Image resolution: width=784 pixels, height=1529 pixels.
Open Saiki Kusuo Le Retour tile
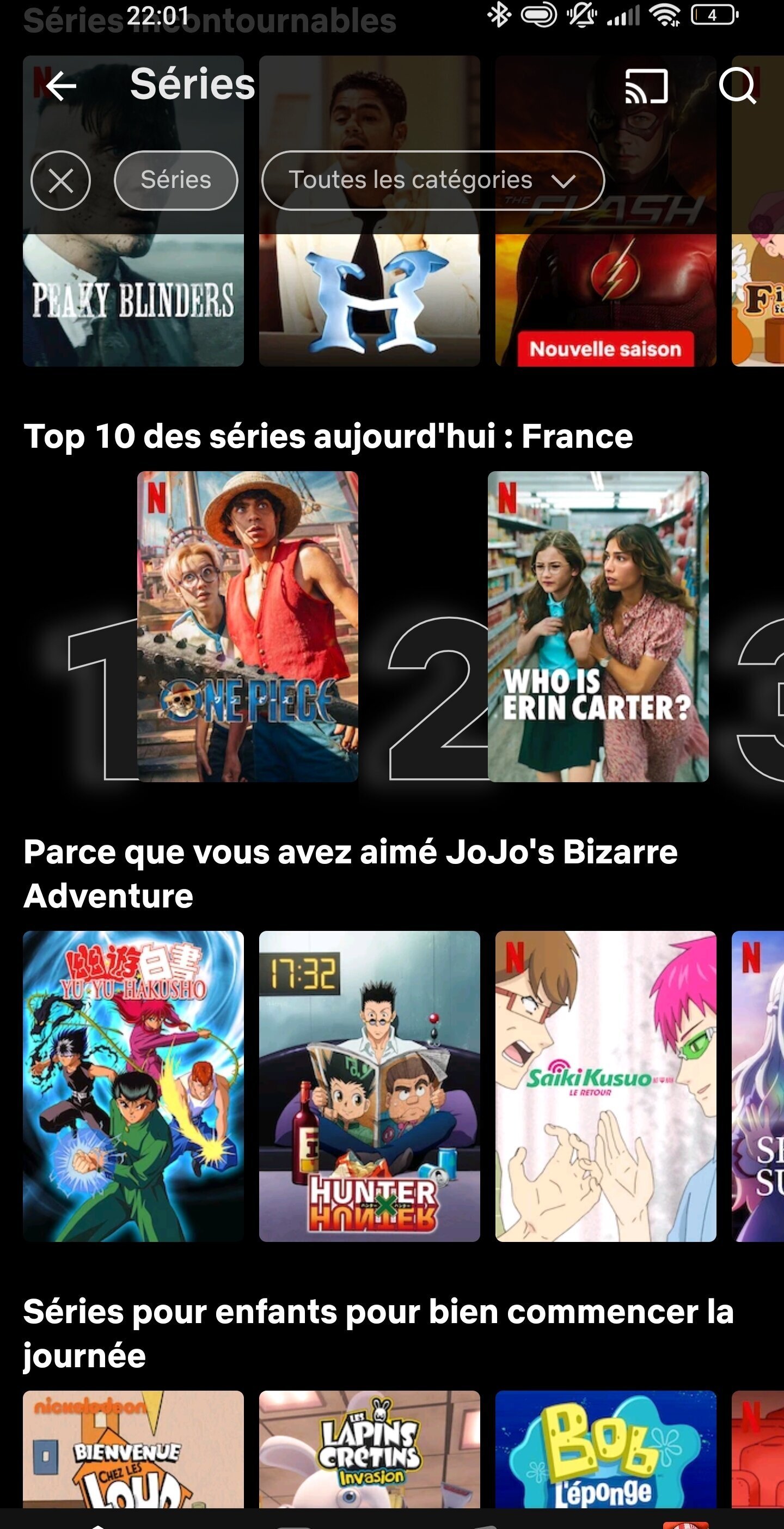605,1086
